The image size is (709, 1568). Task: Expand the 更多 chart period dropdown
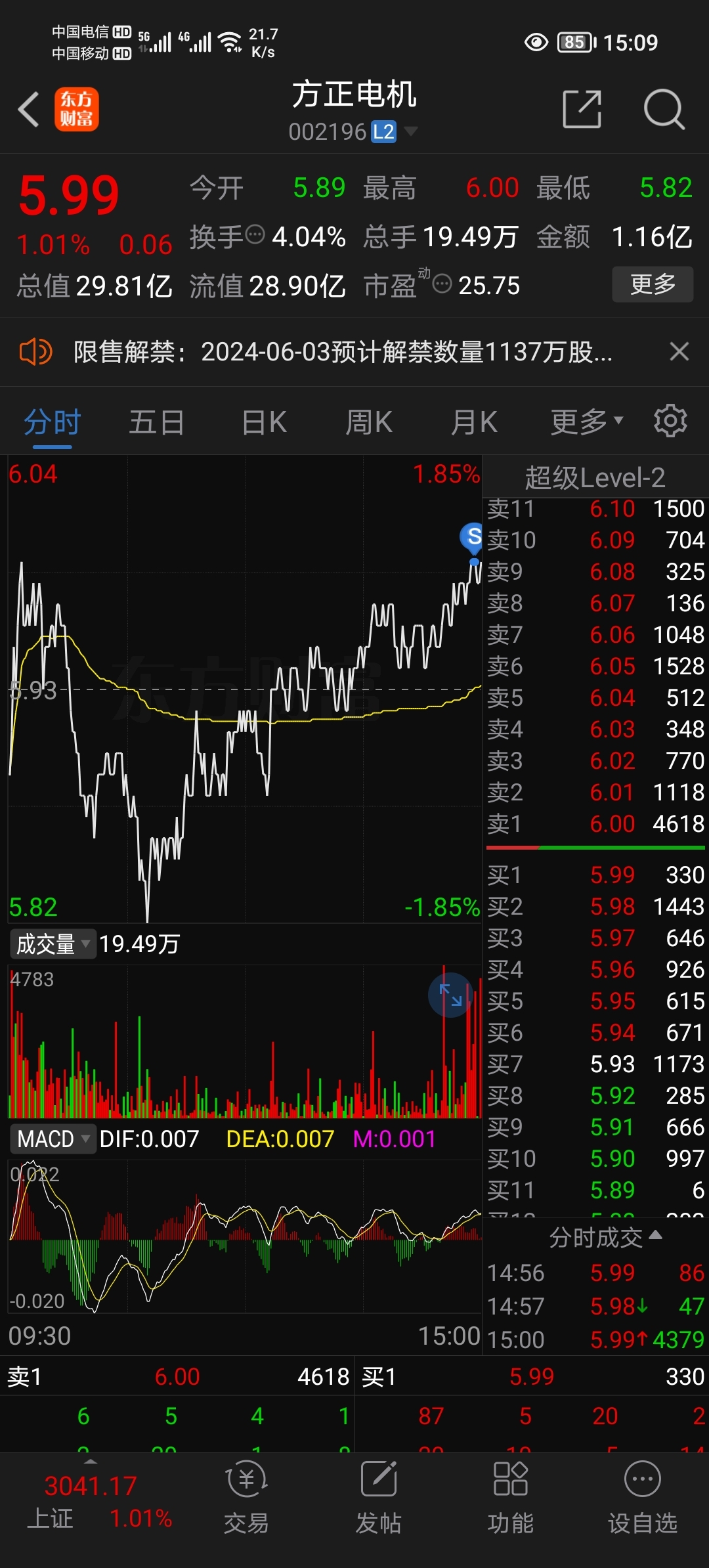tap(586, 422)
